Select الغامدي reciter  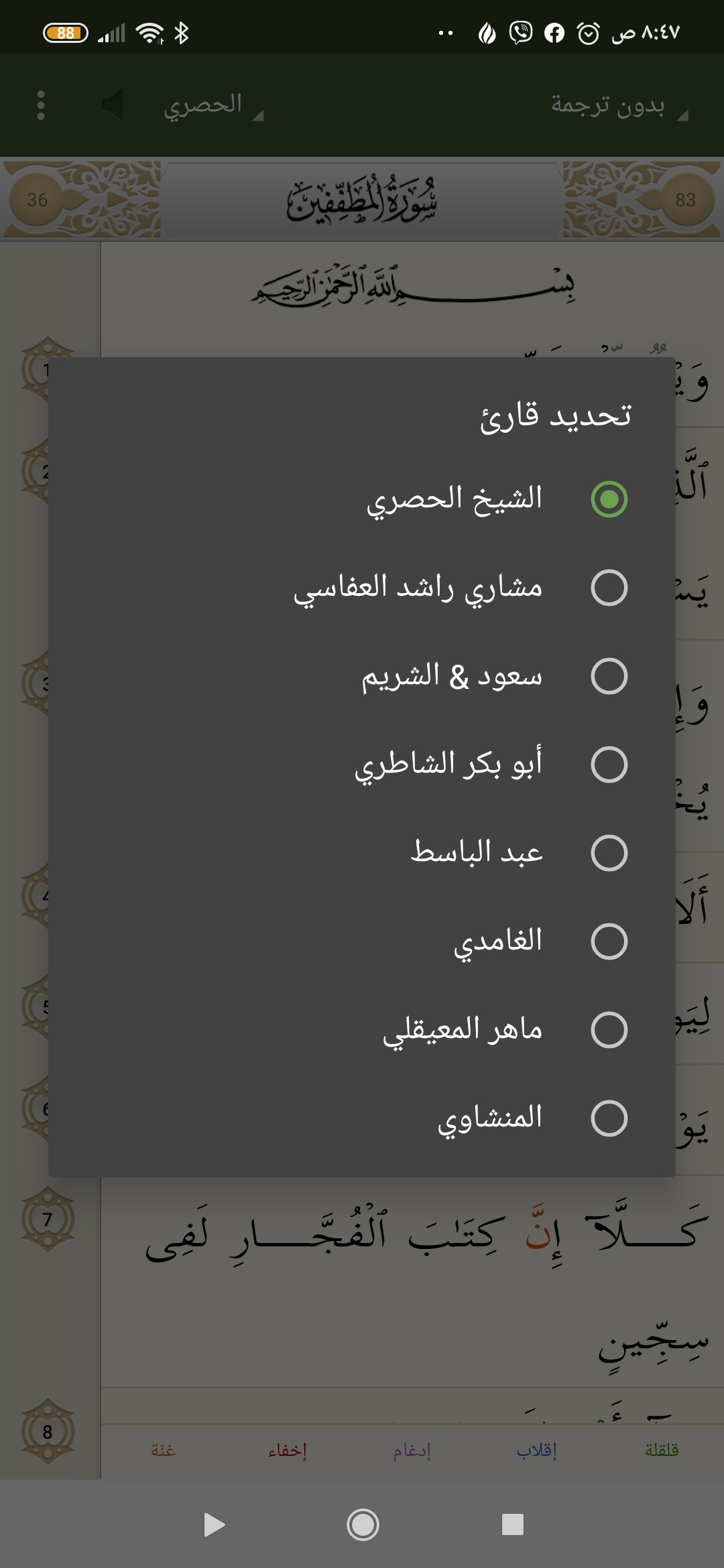pyautogui.click(x=362, y=941)
